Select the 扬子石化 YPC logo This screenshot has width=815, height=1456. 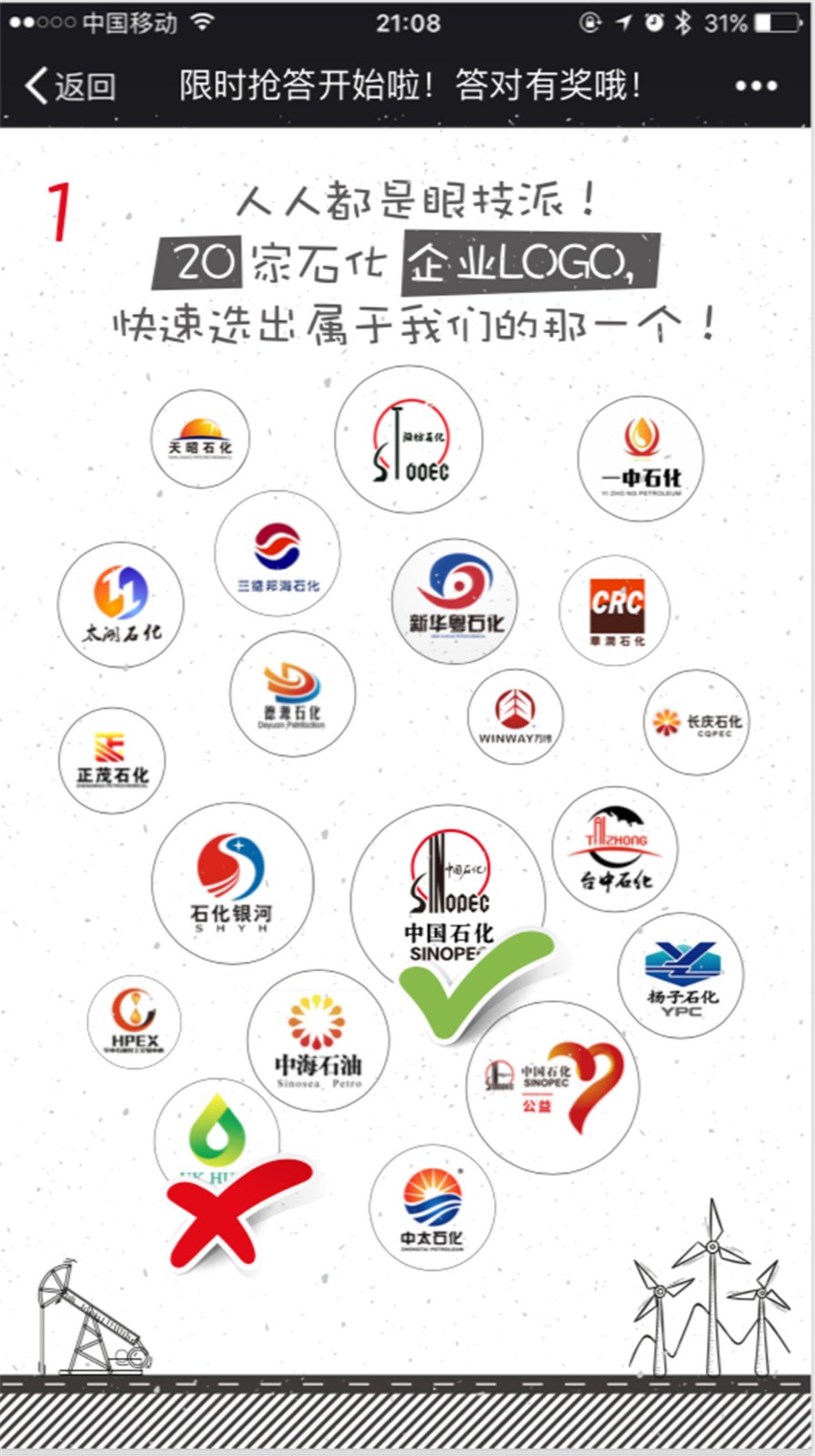pyautogui.click(x=681, y=976)
